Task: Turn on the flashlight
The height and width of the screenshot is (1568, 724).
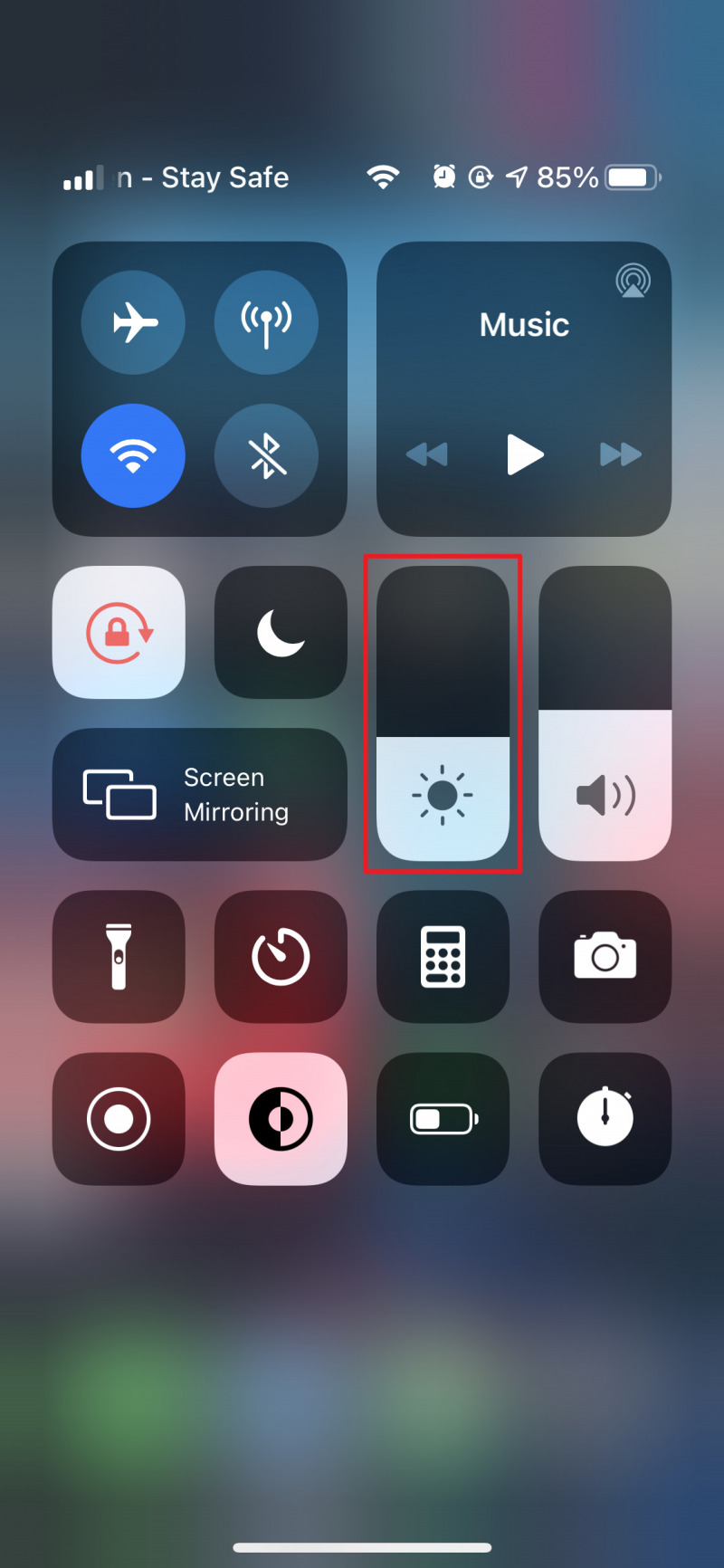Action: [119, 957]
